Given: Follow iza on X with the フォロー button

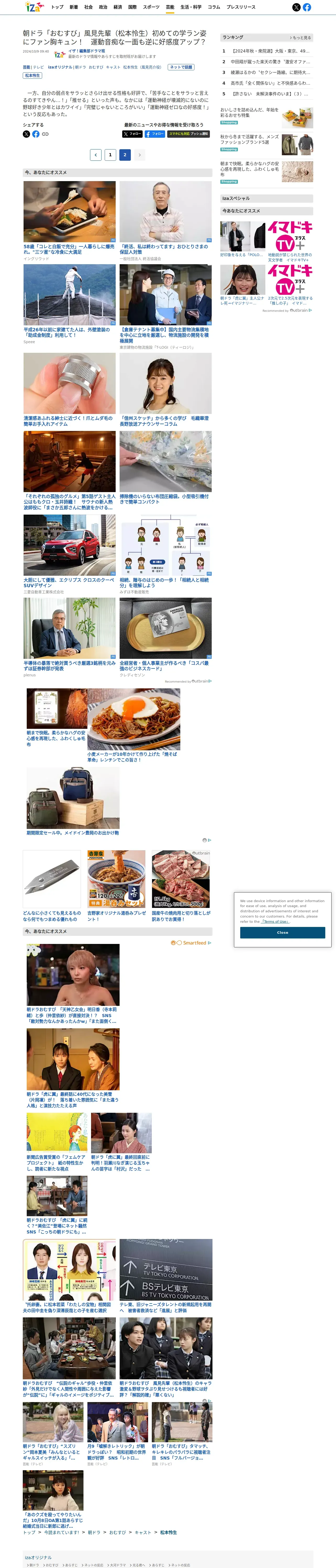Looking at the screenshot, I should [132, 134].
